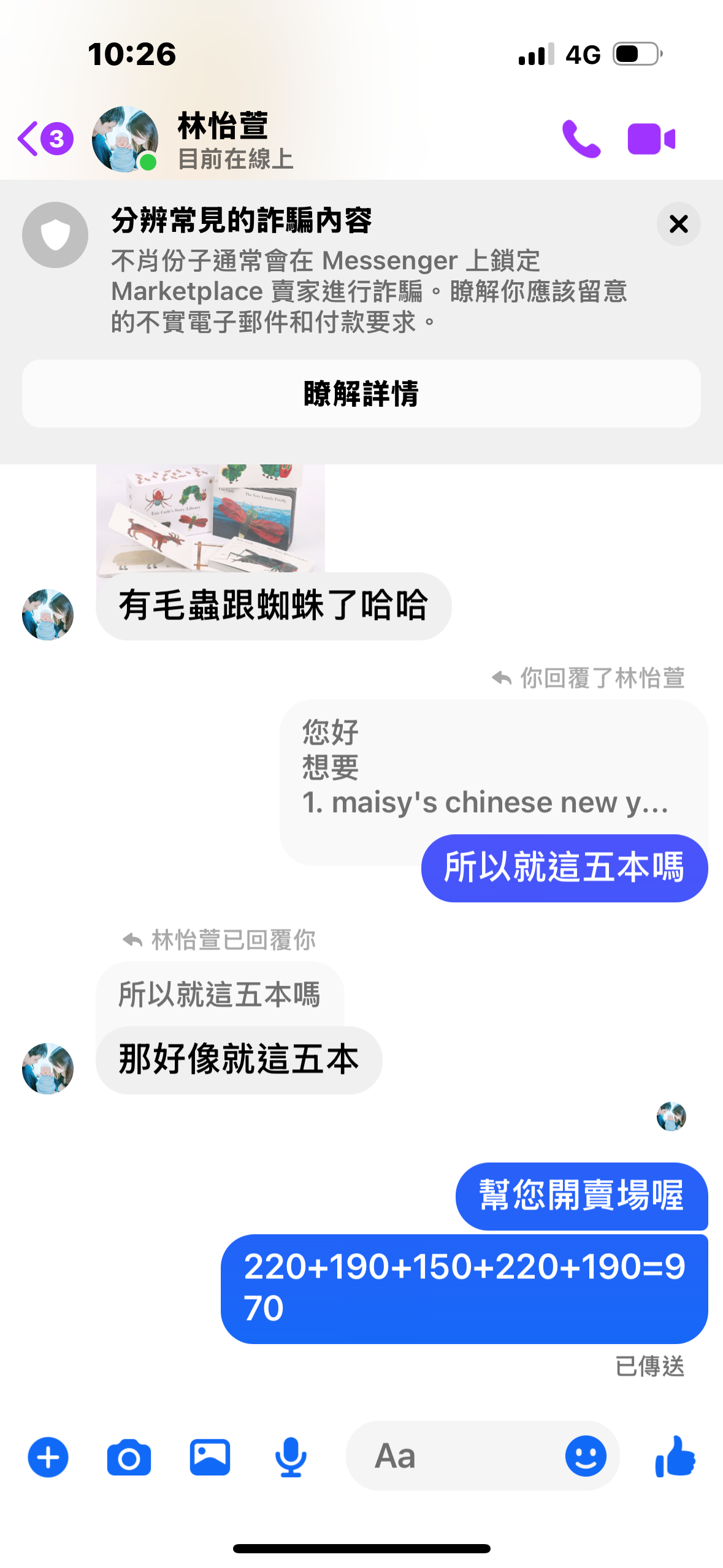This screenshot has height=1568, width=723.
Task: Open the photo gallery picker
Action: click(x=210, y=1457)
